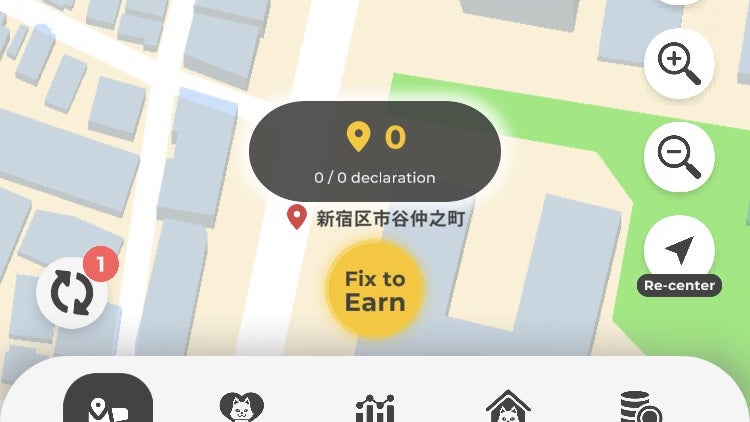Open the coin stack search tab

tap(641, 407)
